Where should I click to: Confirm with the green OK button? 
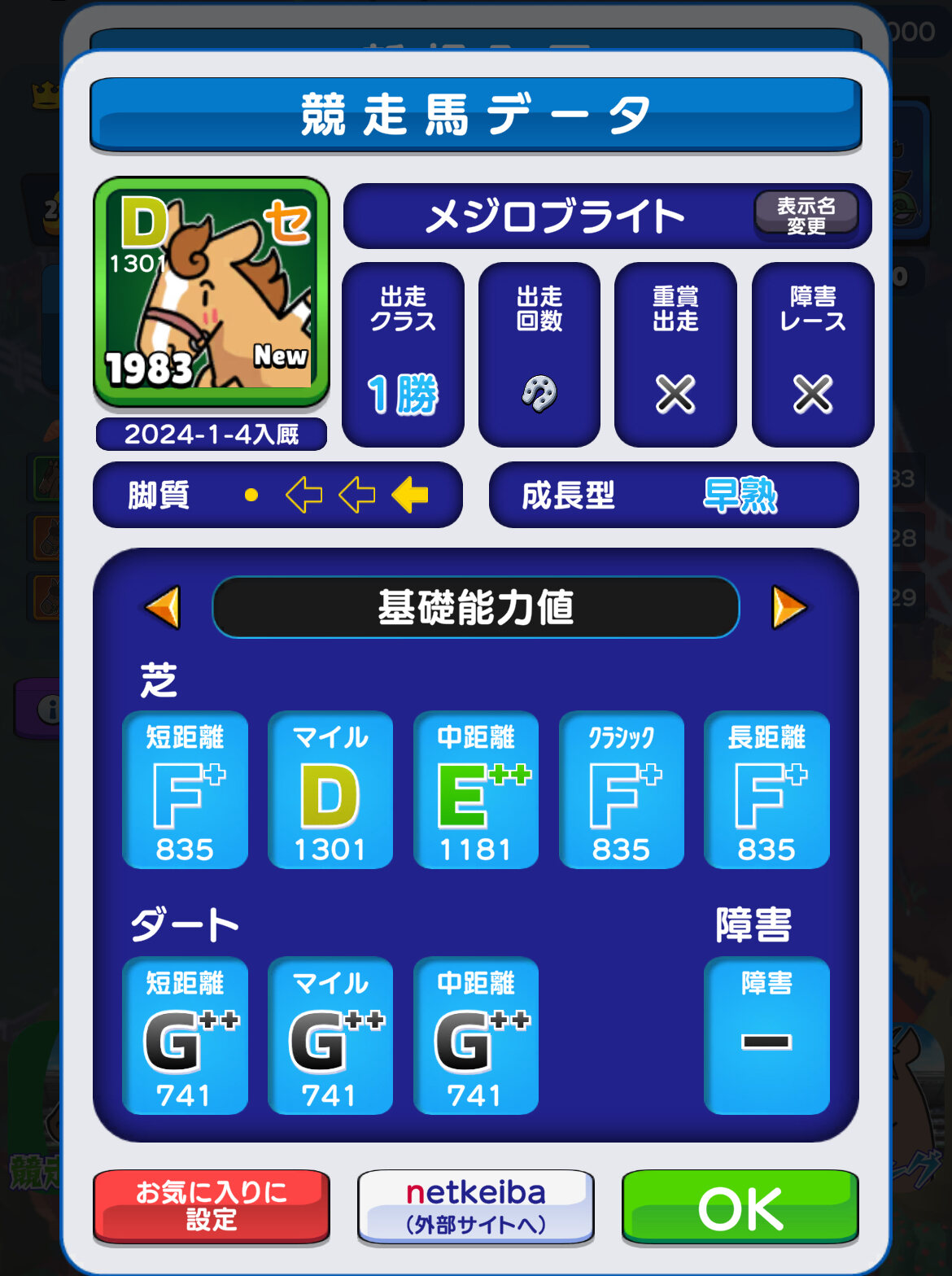click(740, 1207)
